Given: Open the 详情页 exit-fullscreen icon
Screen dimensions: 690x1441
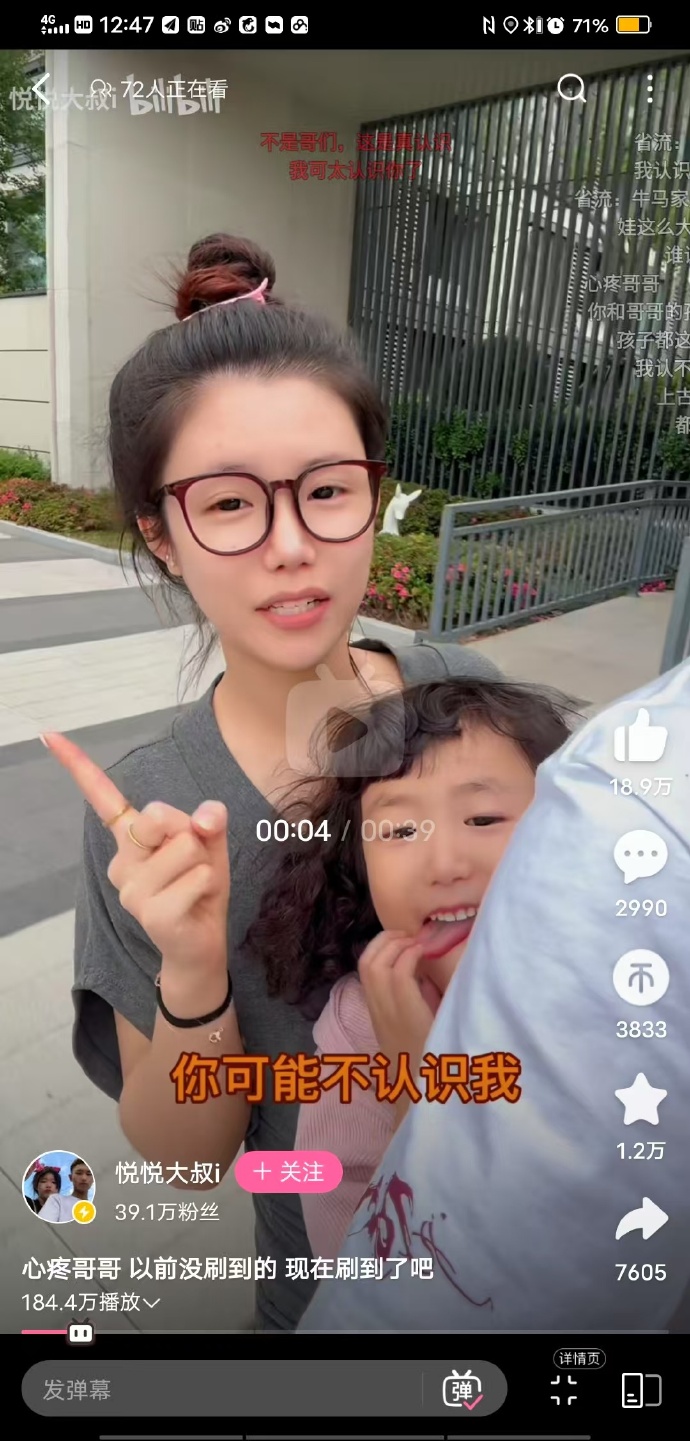Looking at the screenshot, I should tap(564, 1390).
